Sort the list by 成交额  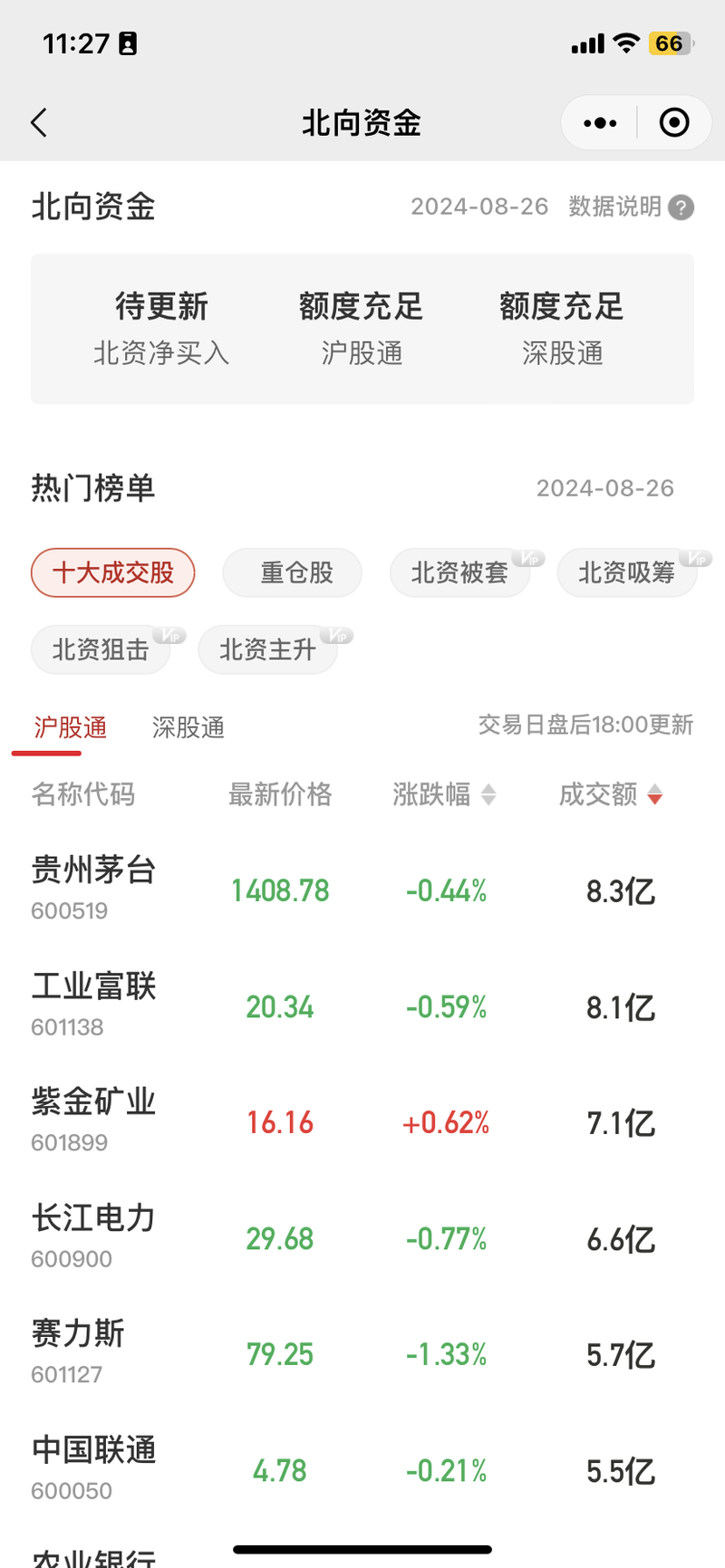[612, 794]
